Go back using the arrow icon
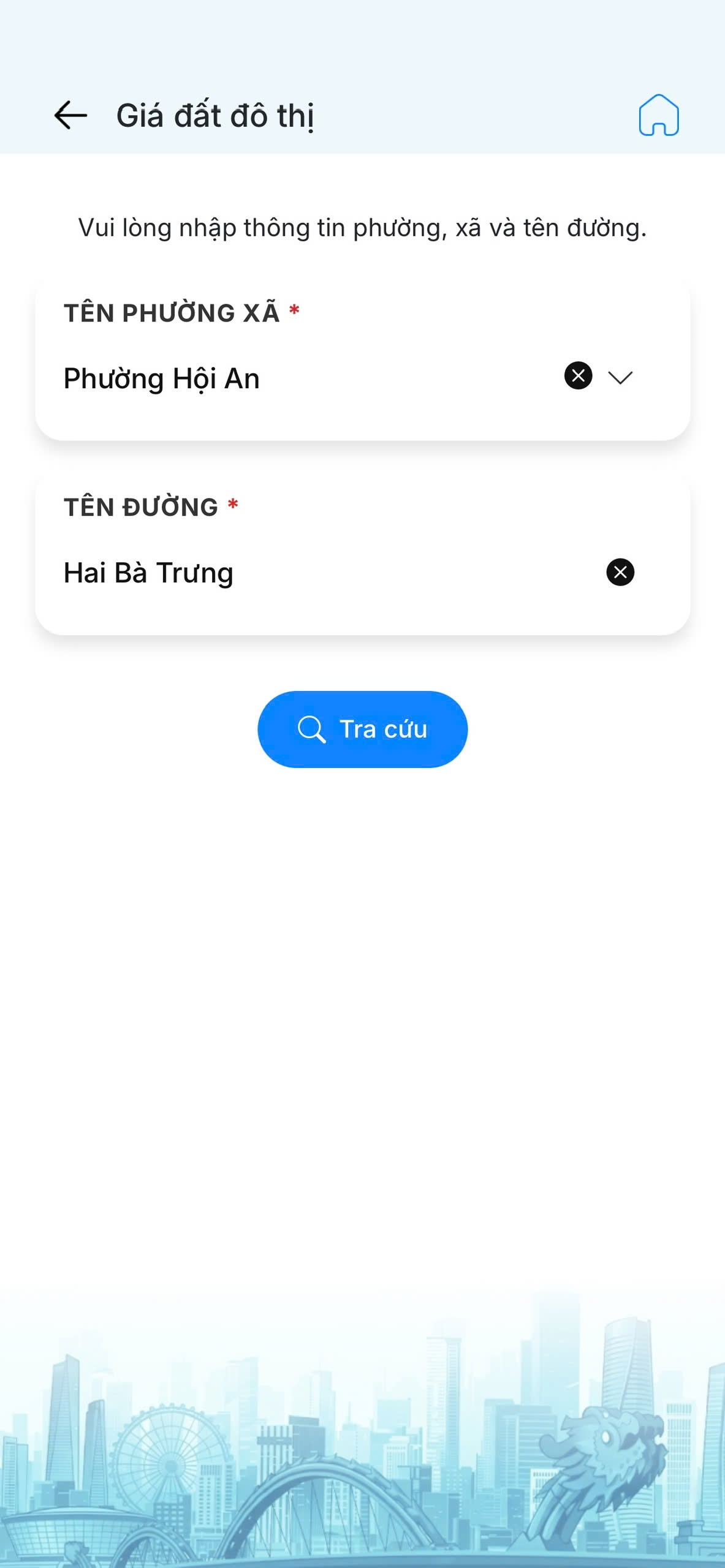 tap(70, 115)
